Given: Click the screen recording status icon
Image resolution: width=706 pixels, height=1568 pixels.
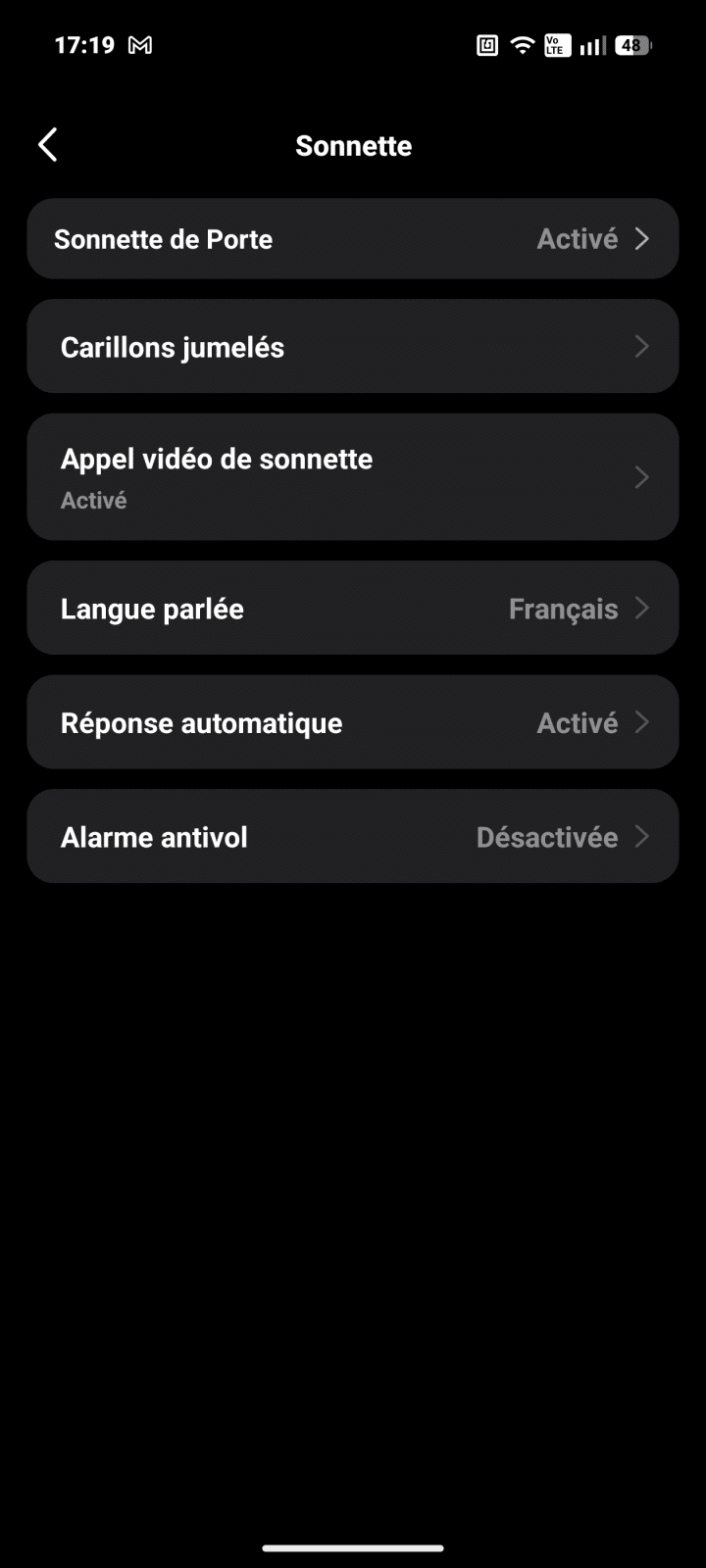Looking at the screenshot, I should point(485,44).
